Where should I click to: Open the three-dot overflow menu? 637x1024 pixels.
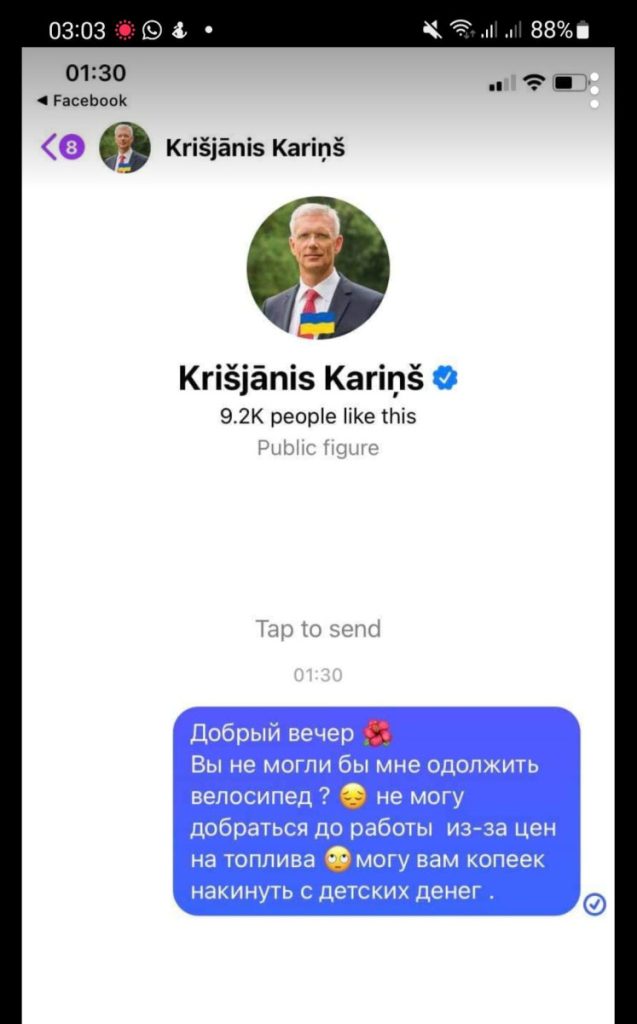tap(595, 90)
